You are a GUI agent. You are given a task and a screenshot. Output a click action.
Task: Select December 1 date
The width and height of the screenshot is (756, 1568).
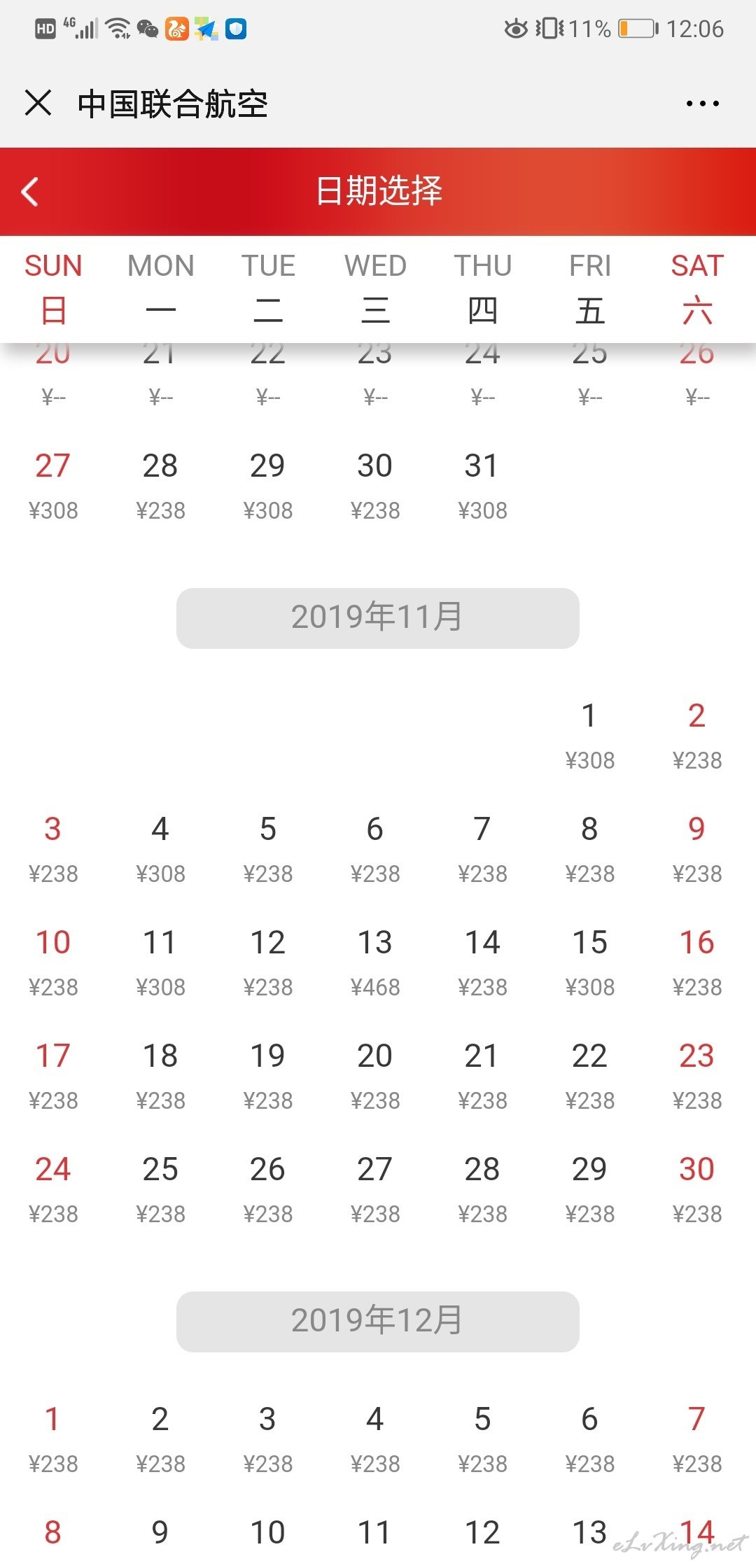pos(53,1439)
